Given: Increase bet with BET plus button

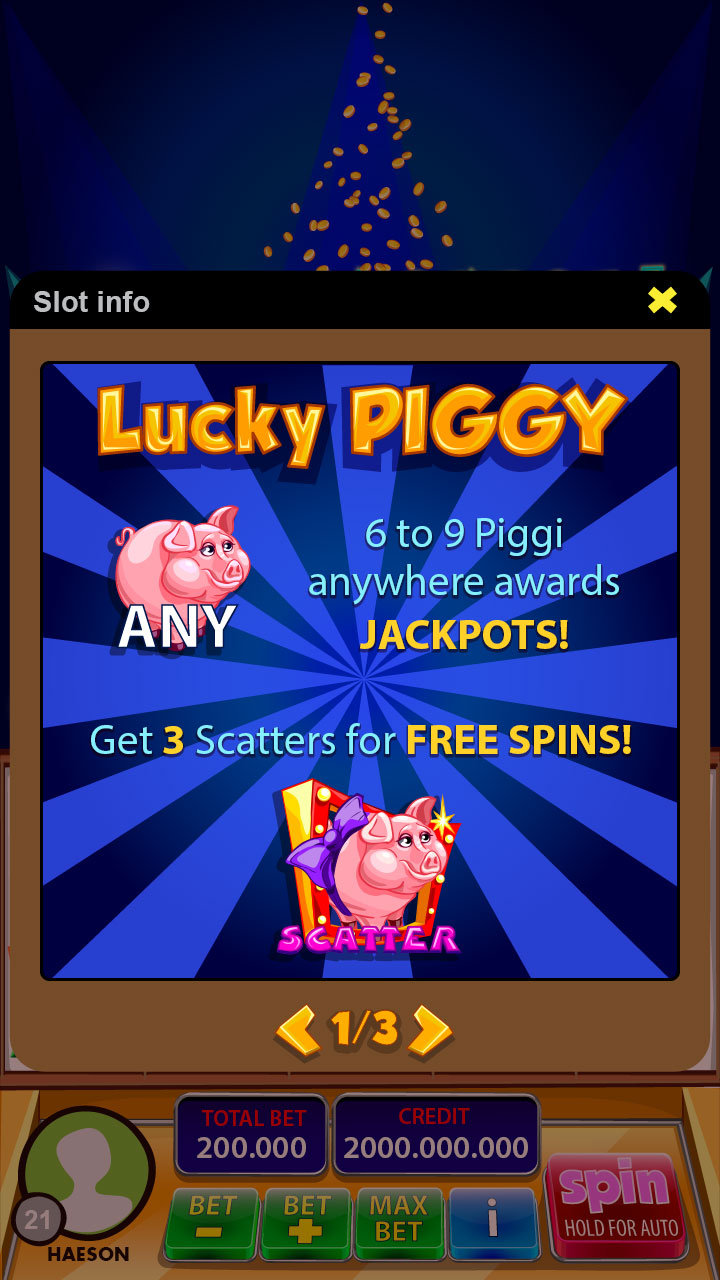Looking at the screenshot, I should pos(305,1222).
